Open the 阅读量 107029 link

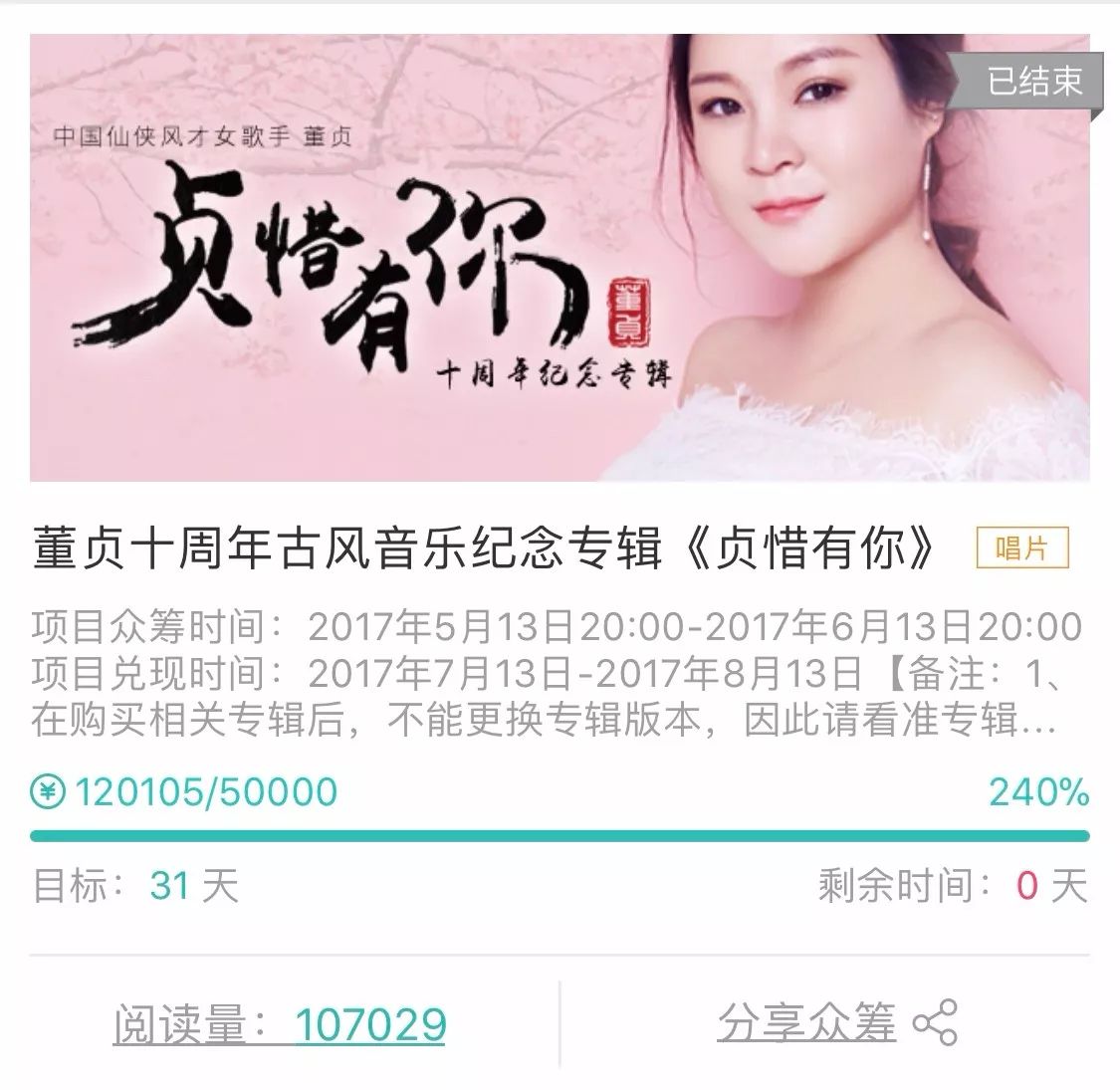(x=279, y=1024)
